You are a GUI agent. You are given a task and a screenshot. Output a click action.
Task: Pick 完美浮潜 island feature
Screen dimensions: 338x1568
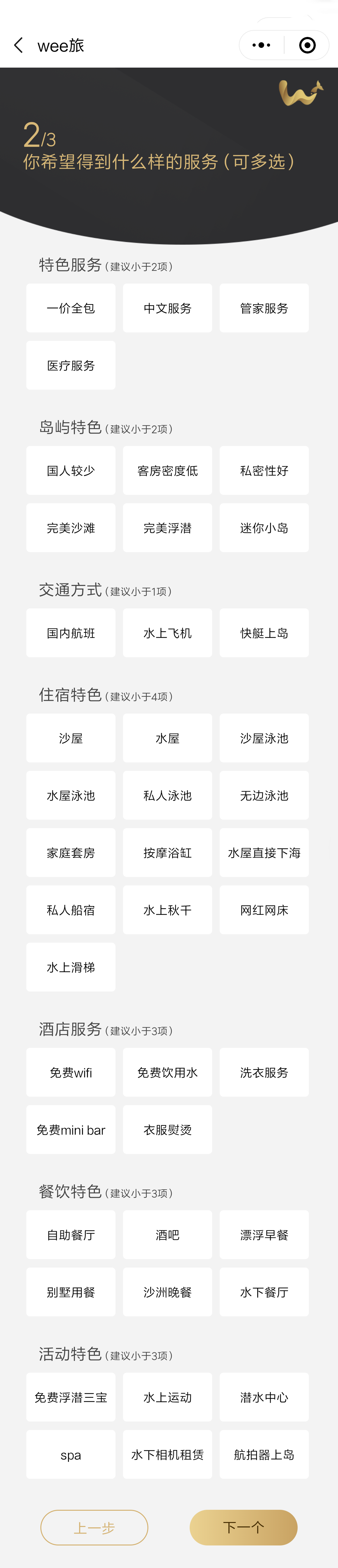pyautogui.click(x=167, y=528)
